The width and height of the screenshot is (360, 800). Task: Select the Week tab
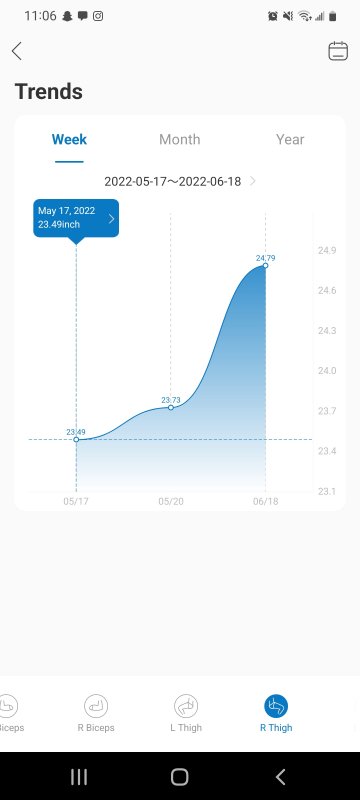tap(69, 139)
